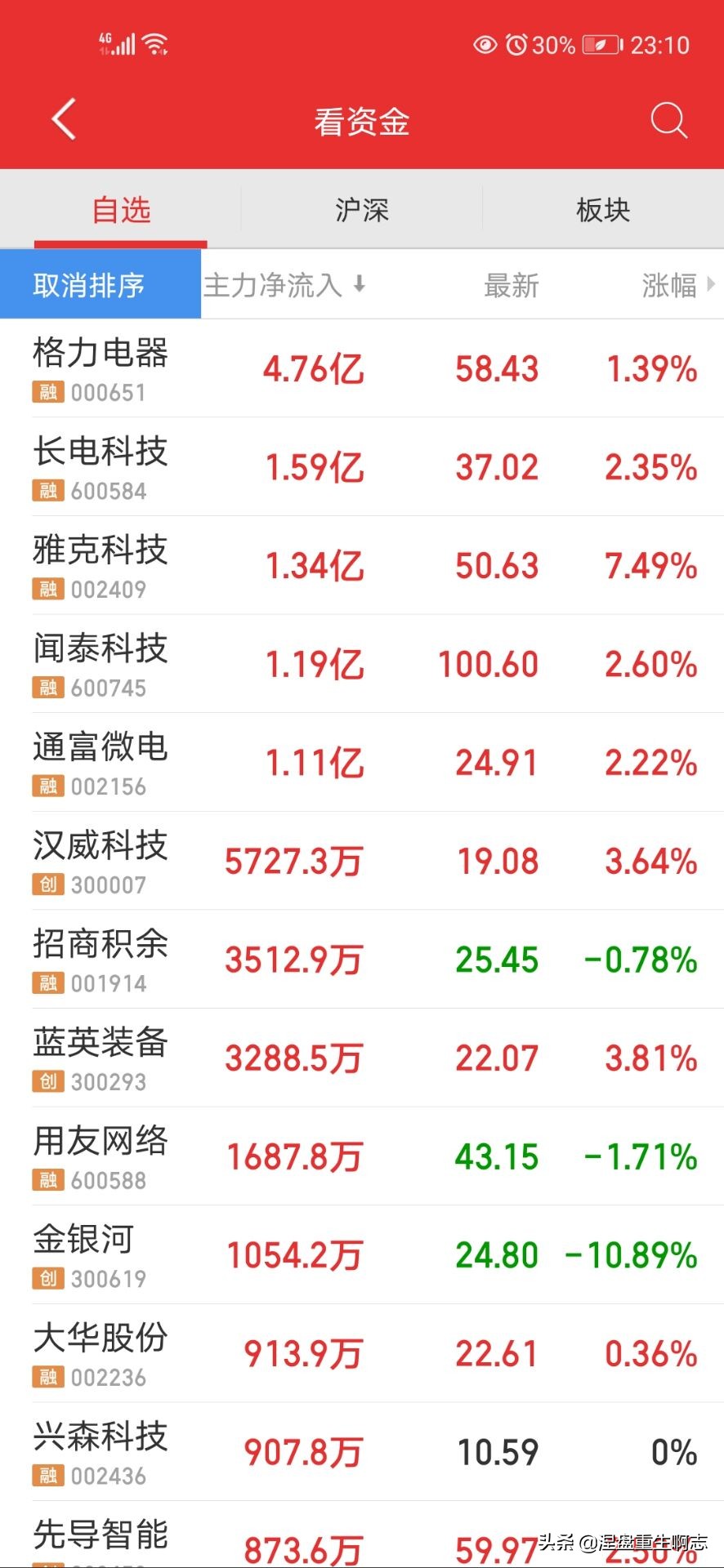Tap the 创 badge under 蓝英装备
The width and height of the screenshot is (724, 1568).
pos(47,1081)
